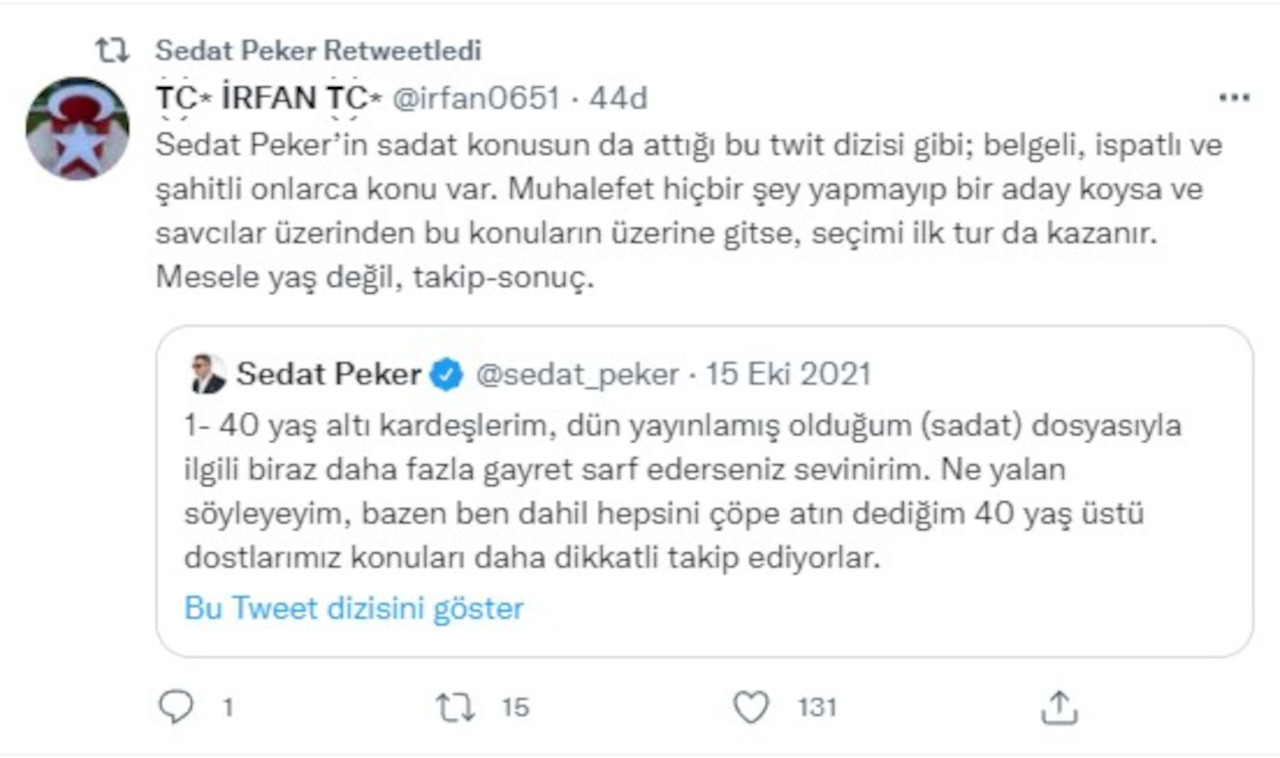The image size is (1280, 758).
Task: Open the tweet's three-dot overflow menu
Action: tap(1234, 98)
